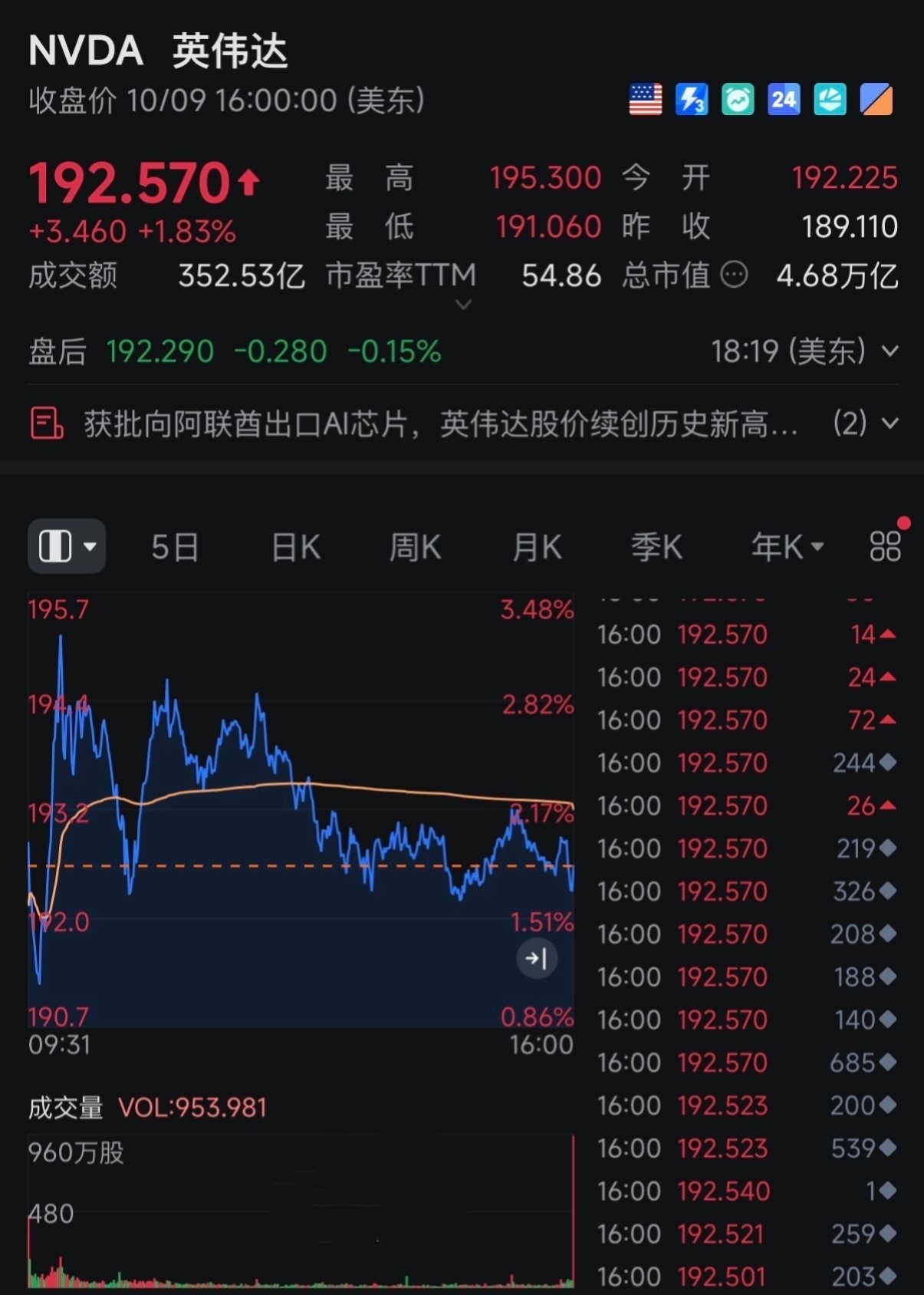This screenshot has width=924, height=1295.
Task: Collapse the tick panel with the arrow button
Action: (536, 958)
